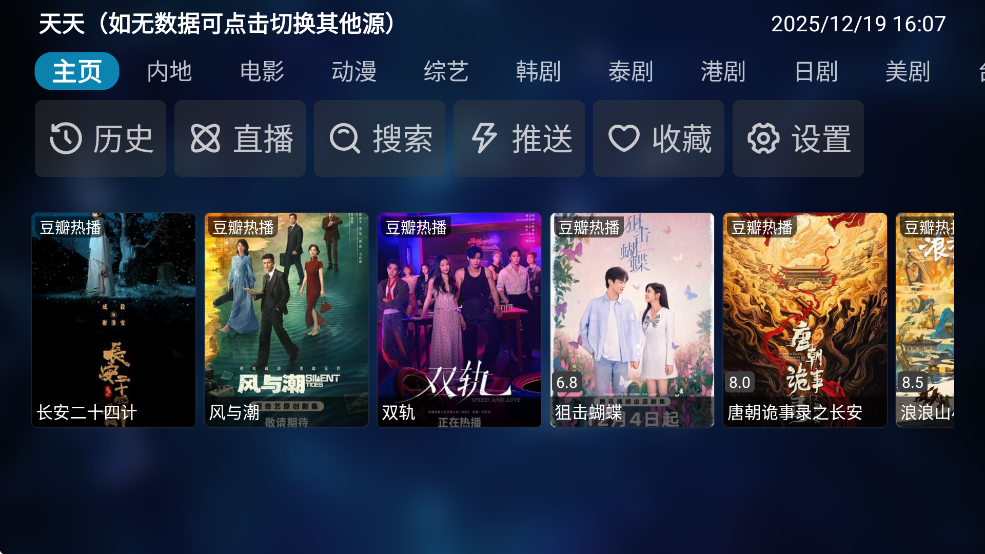The height and width of the screenshot is (554, 985).
Task: Select the 泰剧 tab
Action: tap(630, 72)
